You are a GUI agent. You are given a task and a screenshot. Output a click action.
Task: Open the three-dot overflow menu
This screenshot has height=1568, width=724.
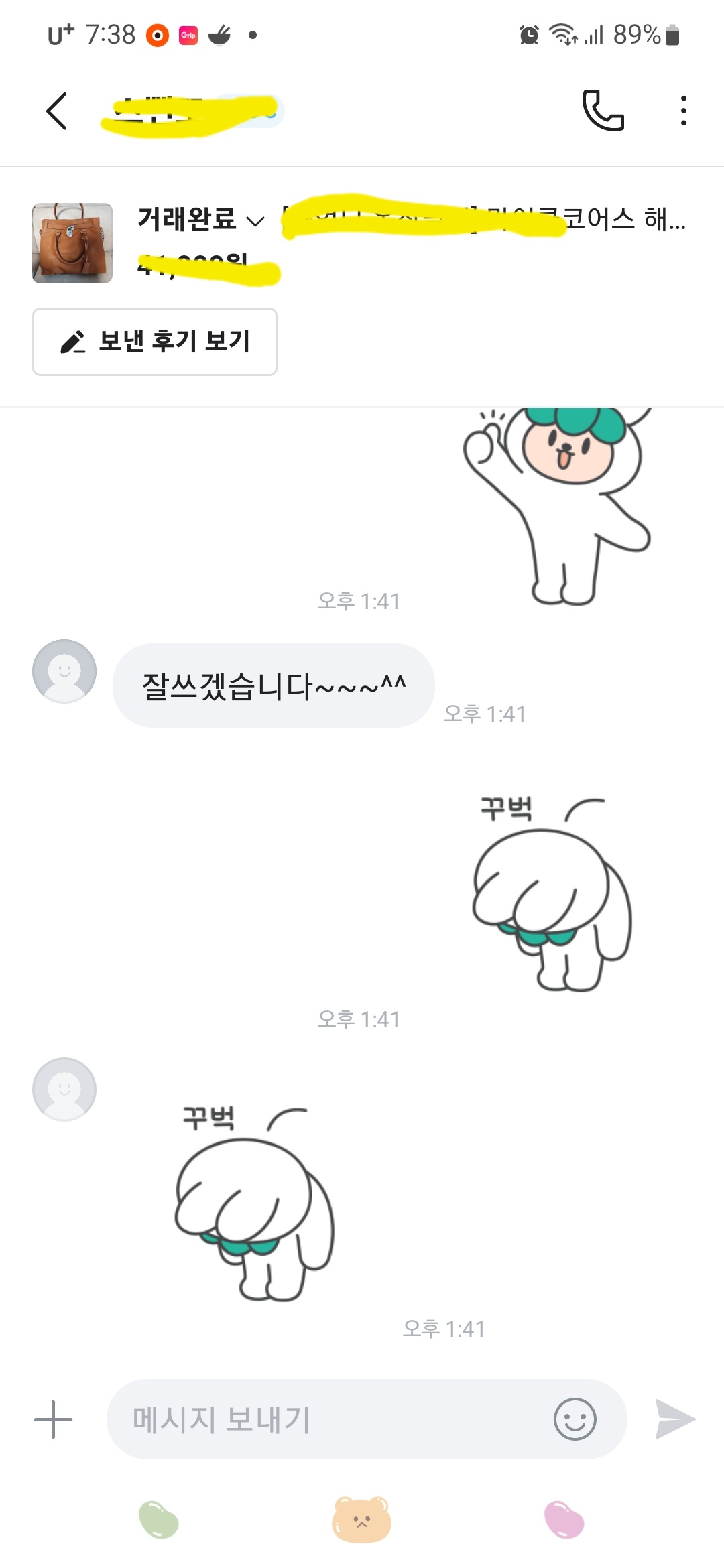[x=683, y=111]
